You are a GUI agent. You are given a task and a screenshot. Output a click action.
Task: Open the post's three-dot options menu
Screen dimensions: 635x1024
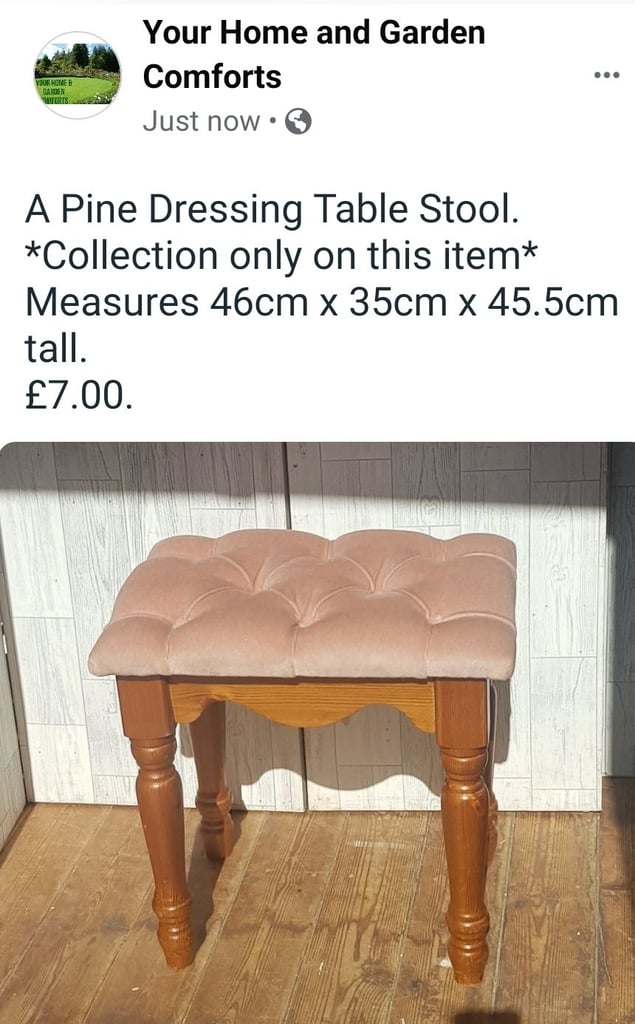pos(607,75)
